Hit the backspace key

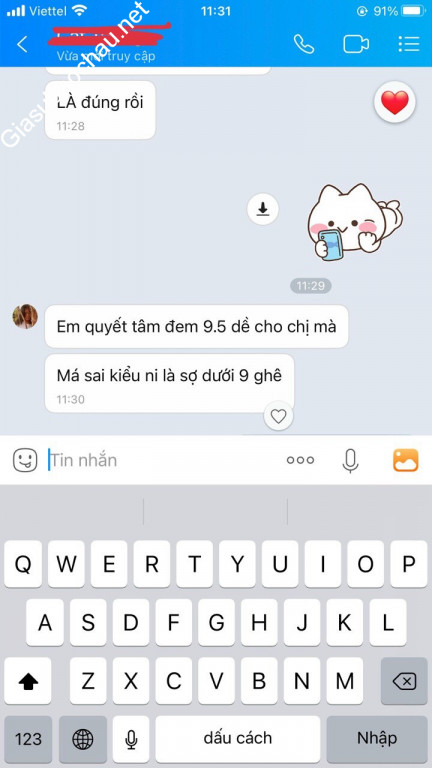(404, 681)
